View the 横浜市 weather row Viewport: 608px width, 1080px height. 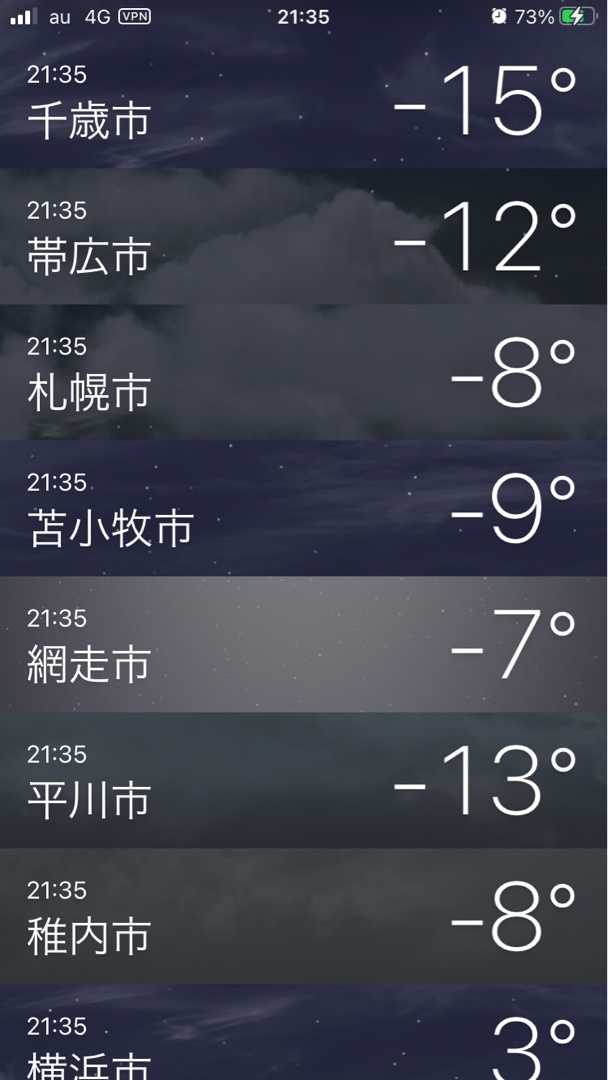click(x=304, y=1040)
